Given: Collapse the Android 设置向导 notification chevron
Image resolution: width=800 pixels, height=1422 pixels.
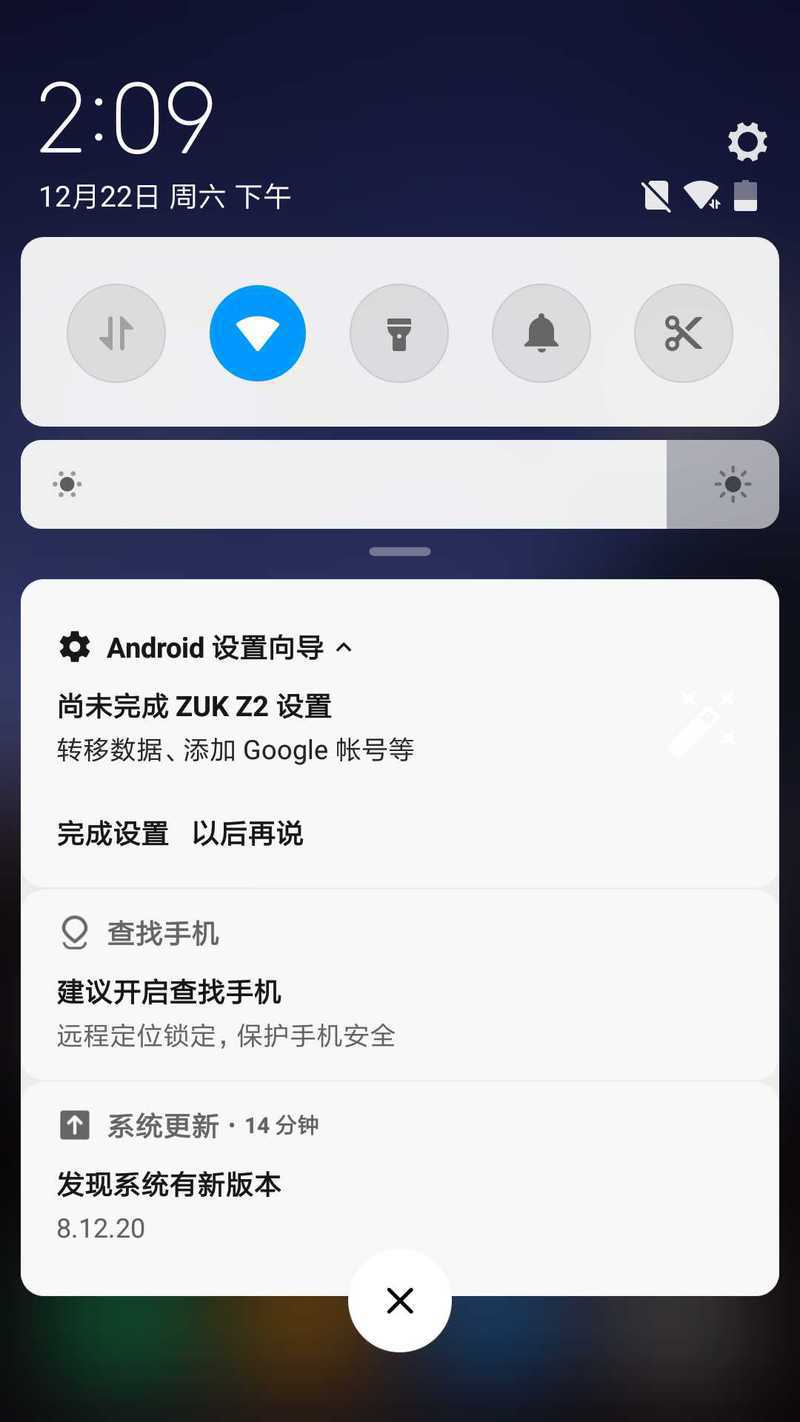Looking at the screenshot, I should pos(344,648).
